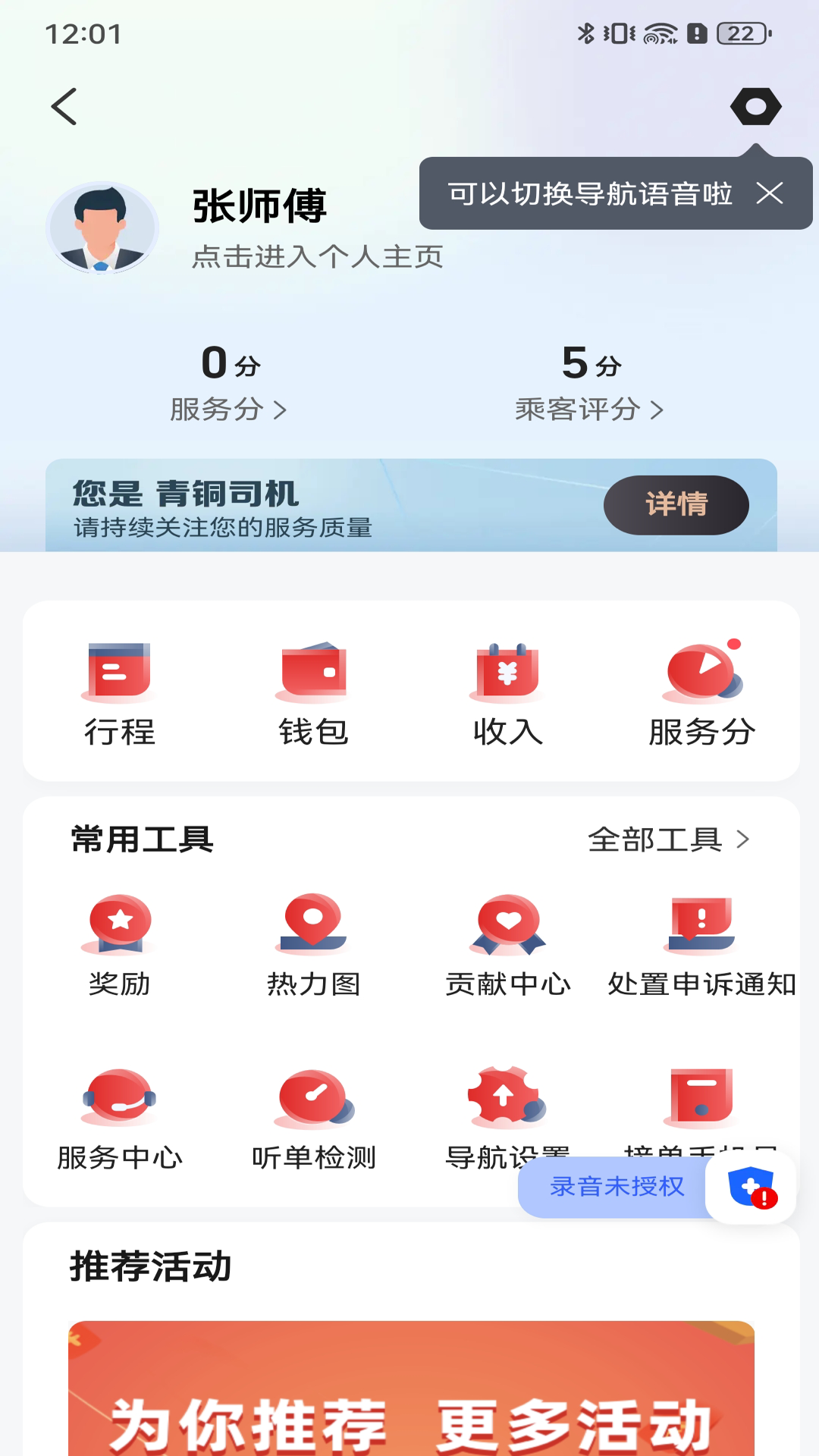This screenshot has height=1456, width=819.
Task: Open the settings gear at top right
Action: pyautogui.click(x=757, y=106)
